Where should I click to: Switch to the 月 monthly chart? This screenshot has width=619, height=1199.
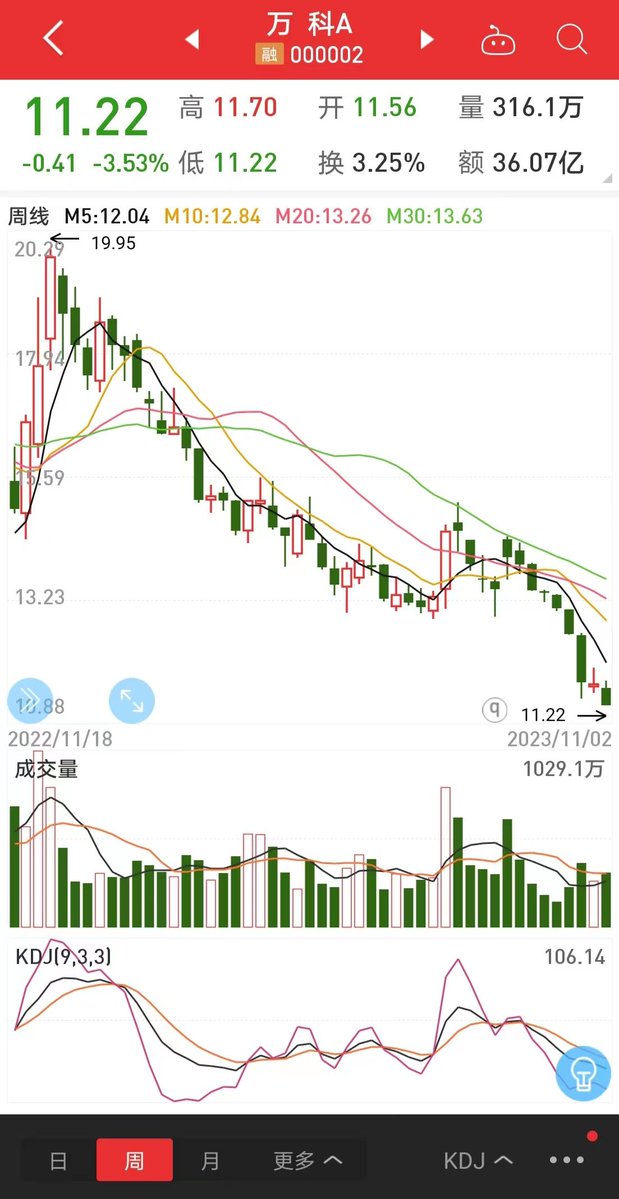[210, 1161]
